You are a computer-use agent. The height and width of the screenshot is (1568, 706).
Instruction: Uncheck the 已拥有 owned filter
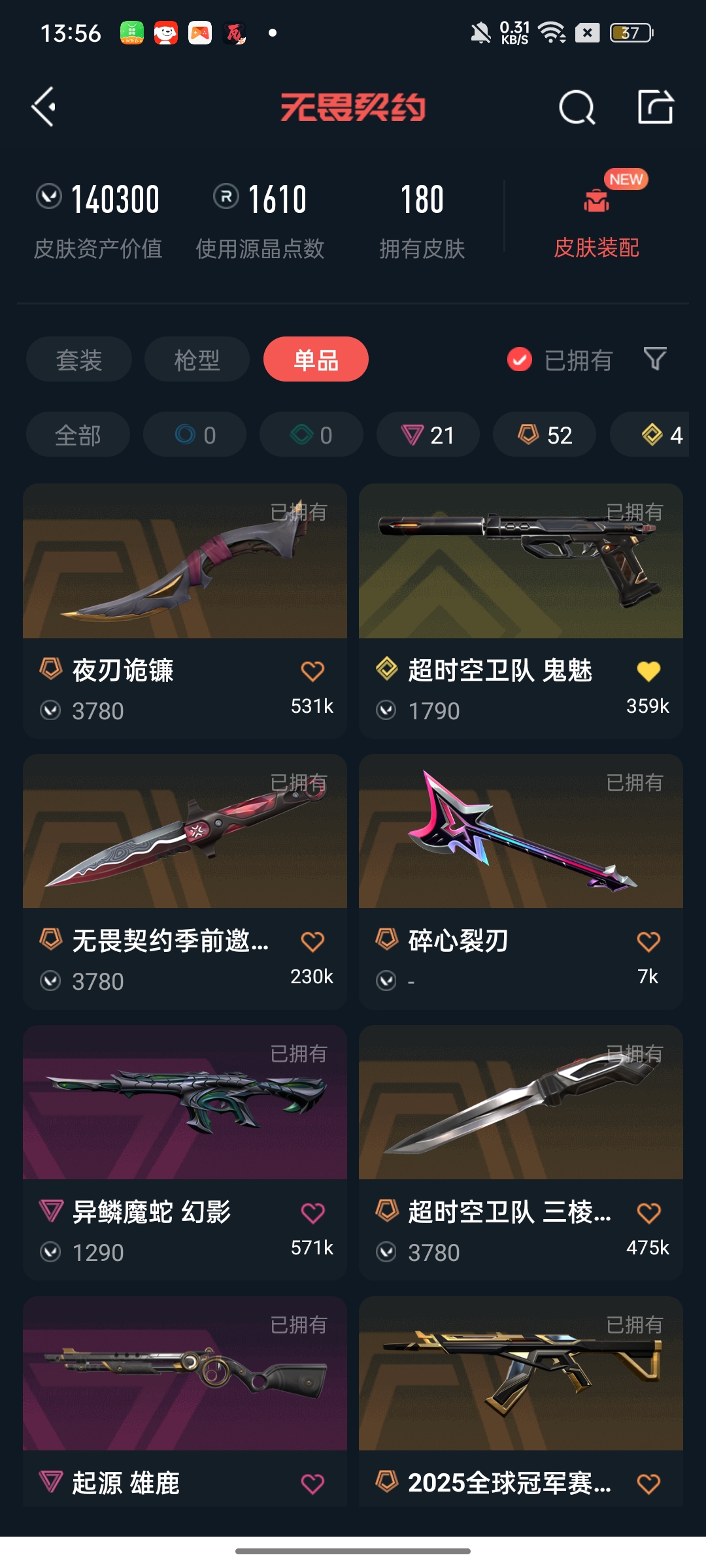(520, 359)
